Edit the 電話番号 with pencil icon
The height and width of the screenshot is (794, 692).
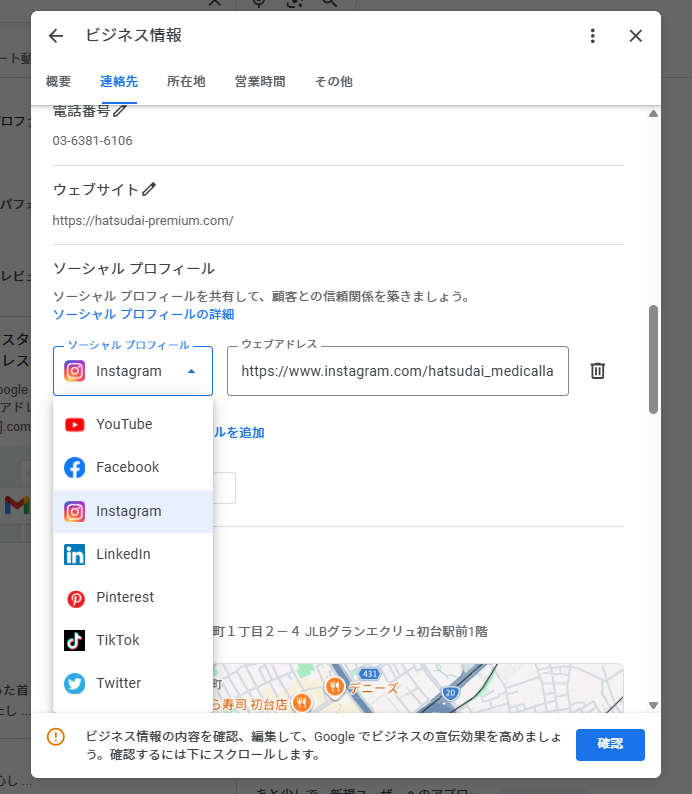pos(120,111)
